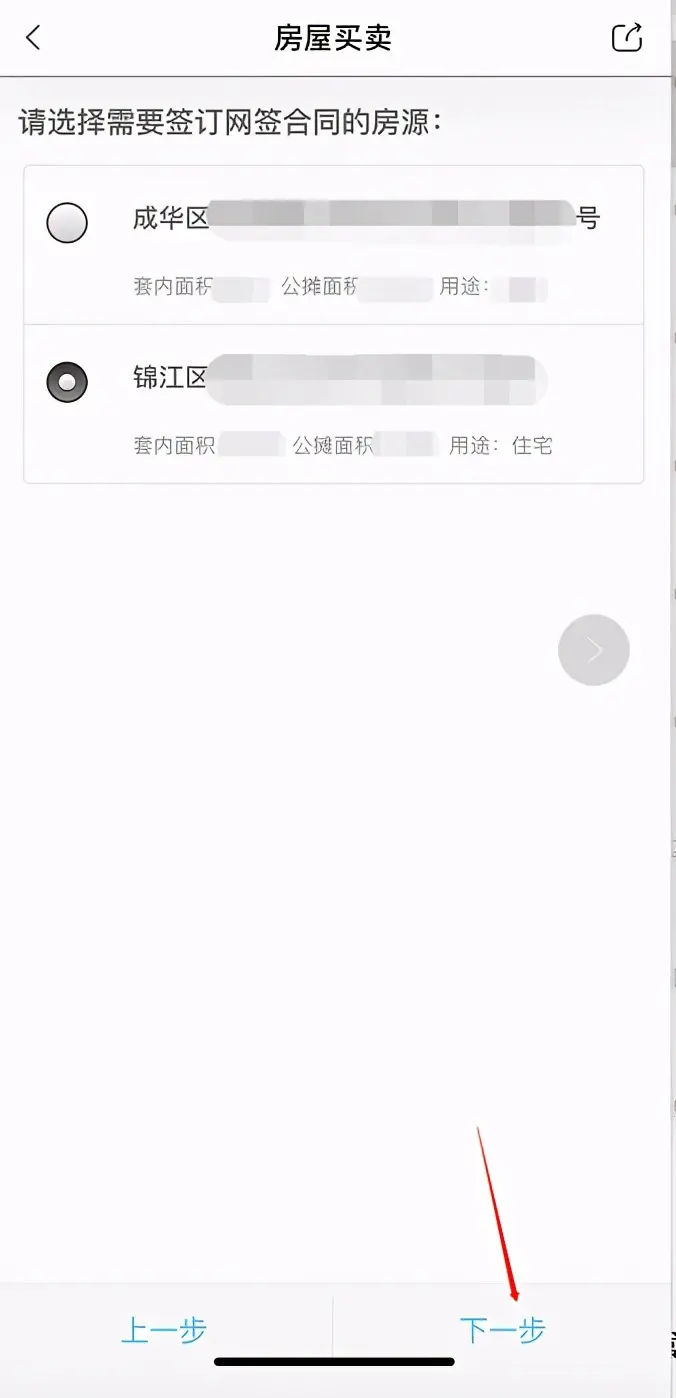
Task: Tap the gray floating arrow button
Action: 594,650
